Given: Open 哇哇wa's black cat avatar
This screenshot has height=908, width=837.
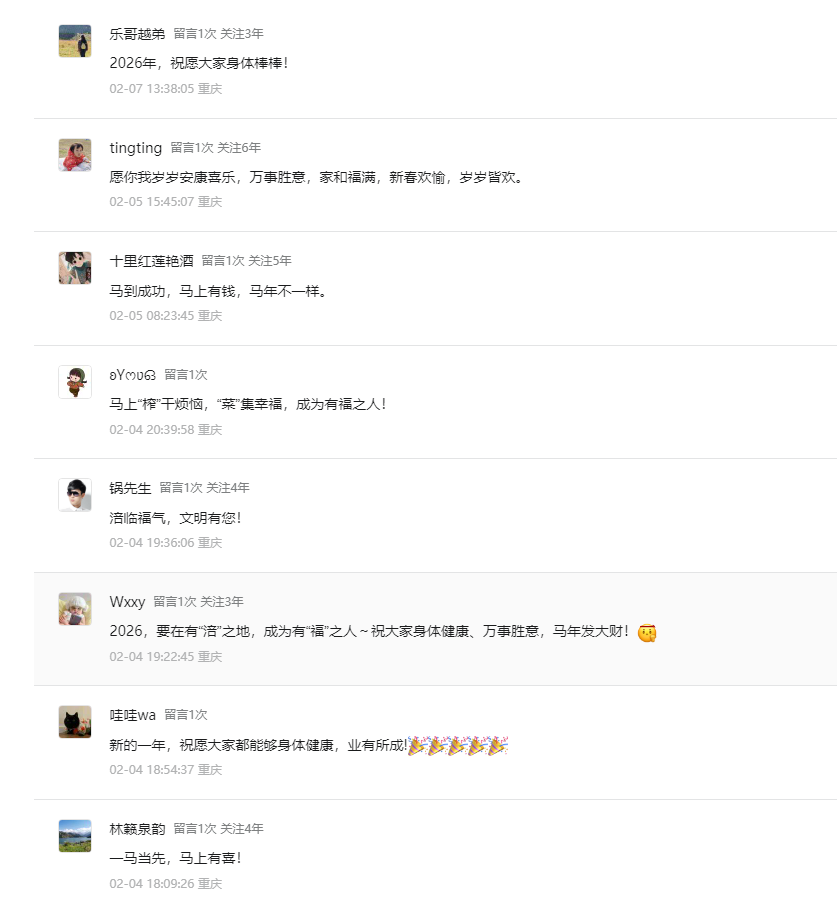Looking at the screenshot, I should point(75,722).
